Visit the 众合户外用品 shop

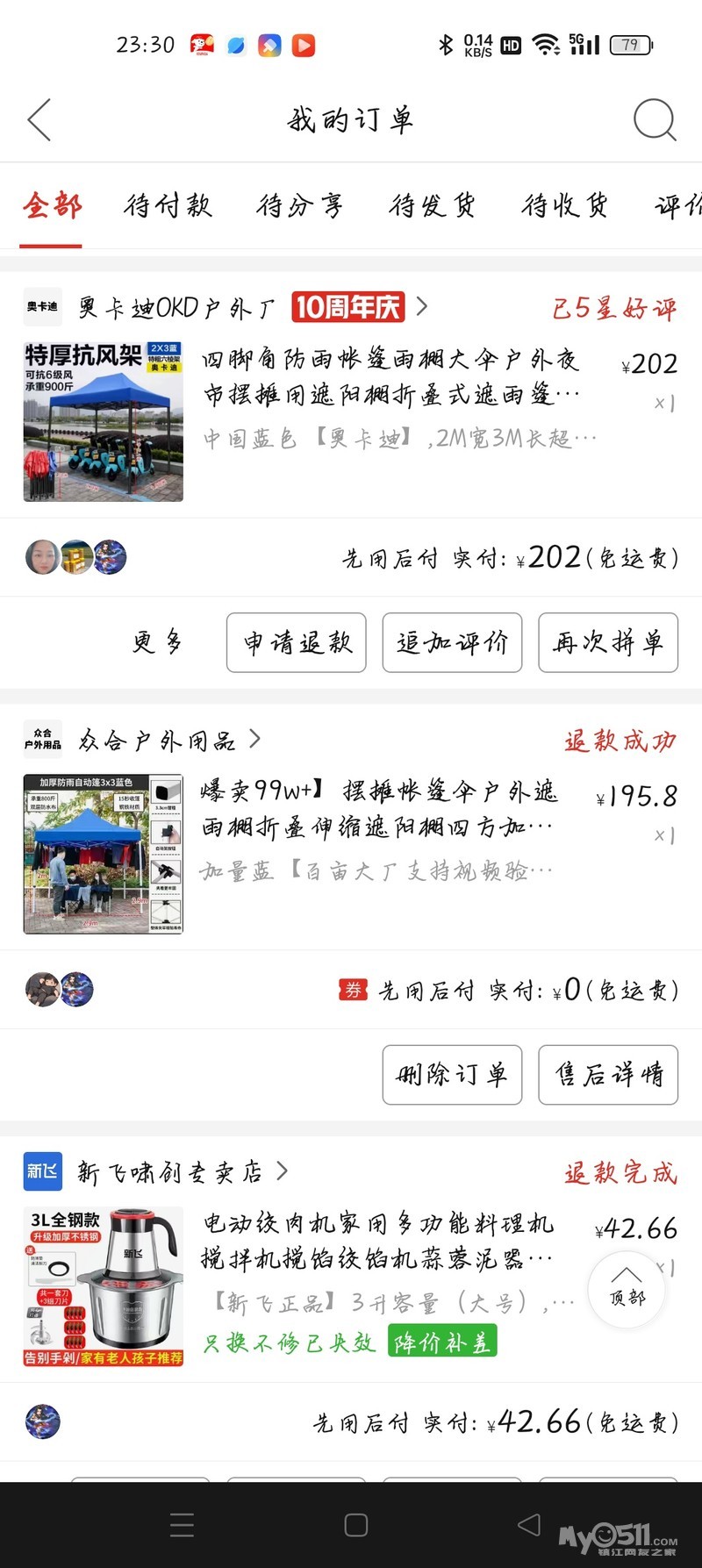pyautogui.click(x=156, y=741)
